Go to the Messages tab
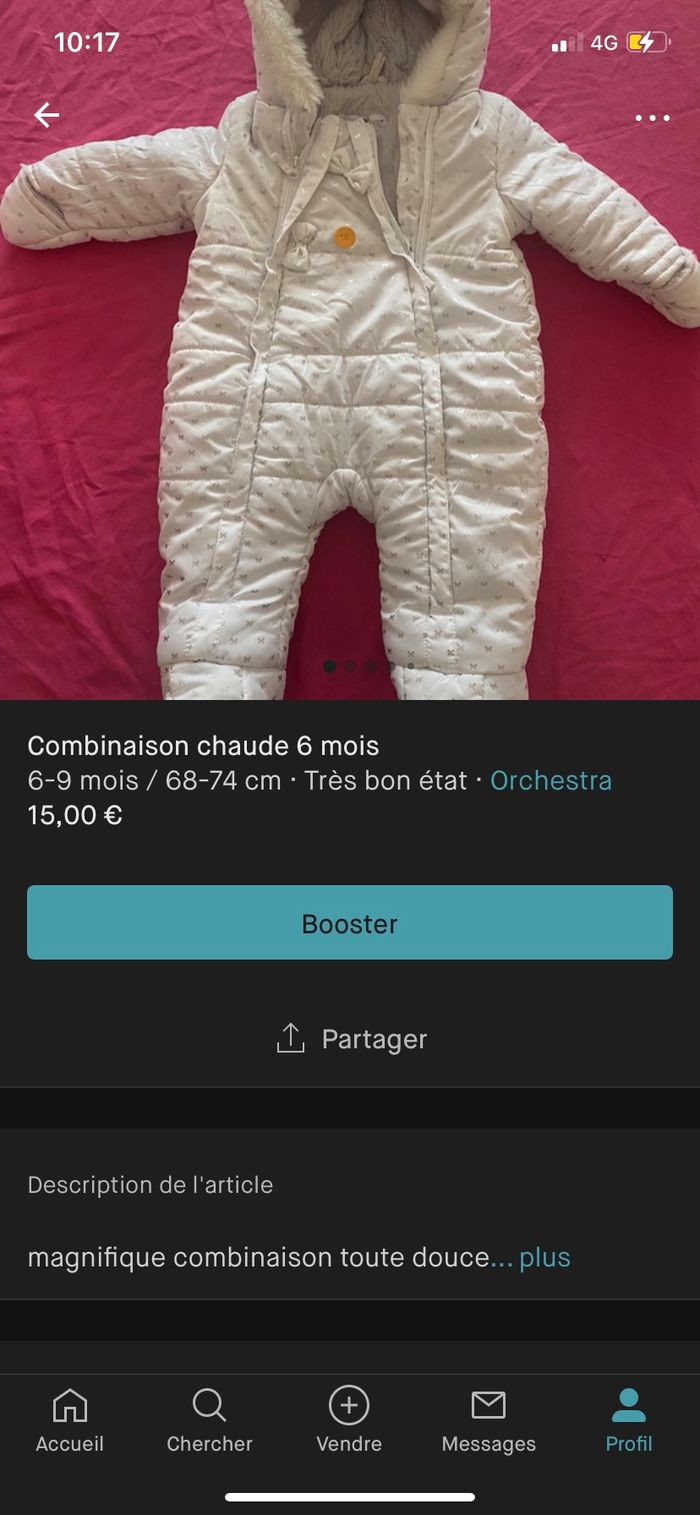The height and width of the screenshot is (1515, 700). (488, 1421)
